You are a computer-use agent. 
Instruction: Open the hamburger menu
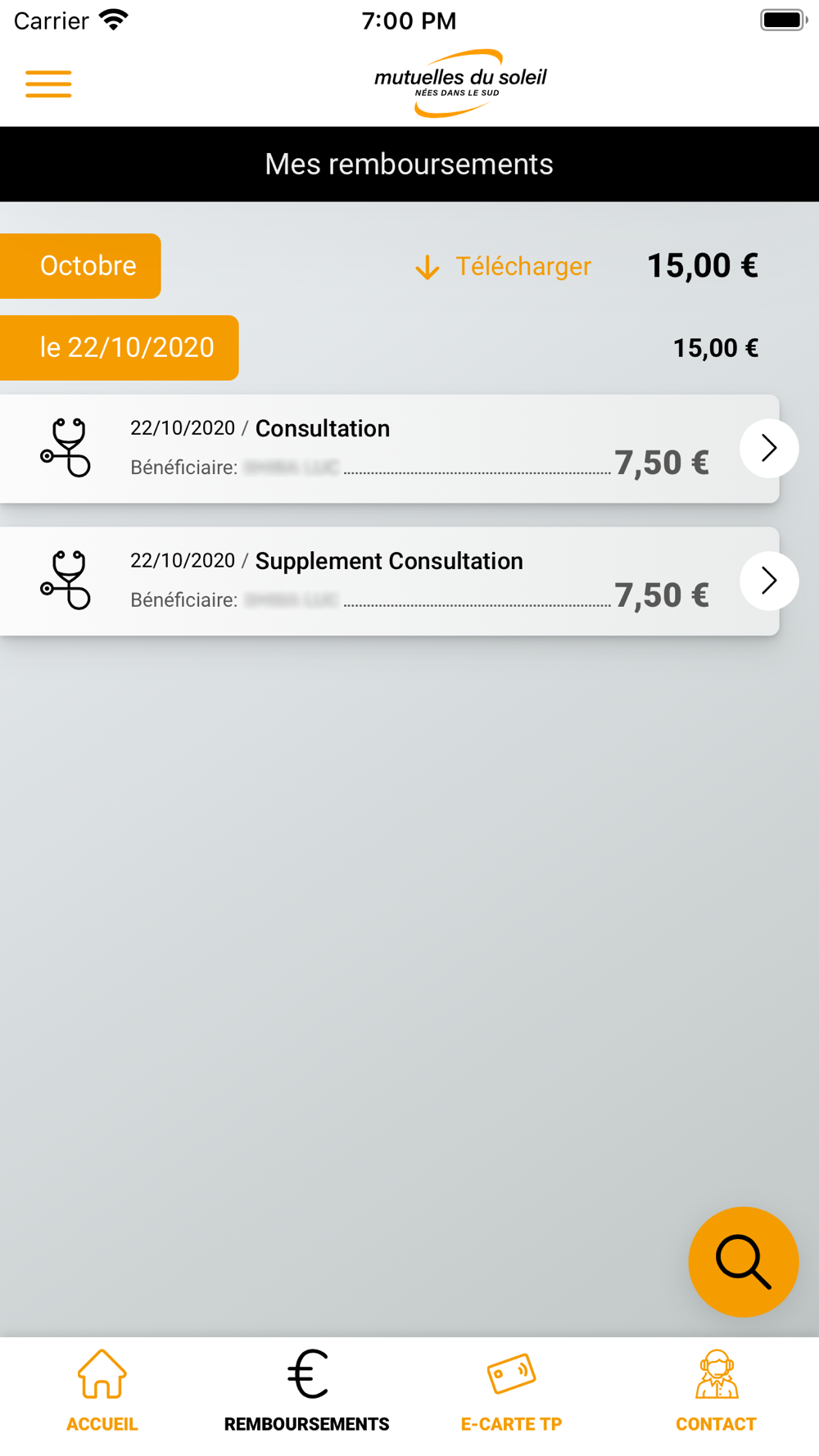tap(48, 84)
